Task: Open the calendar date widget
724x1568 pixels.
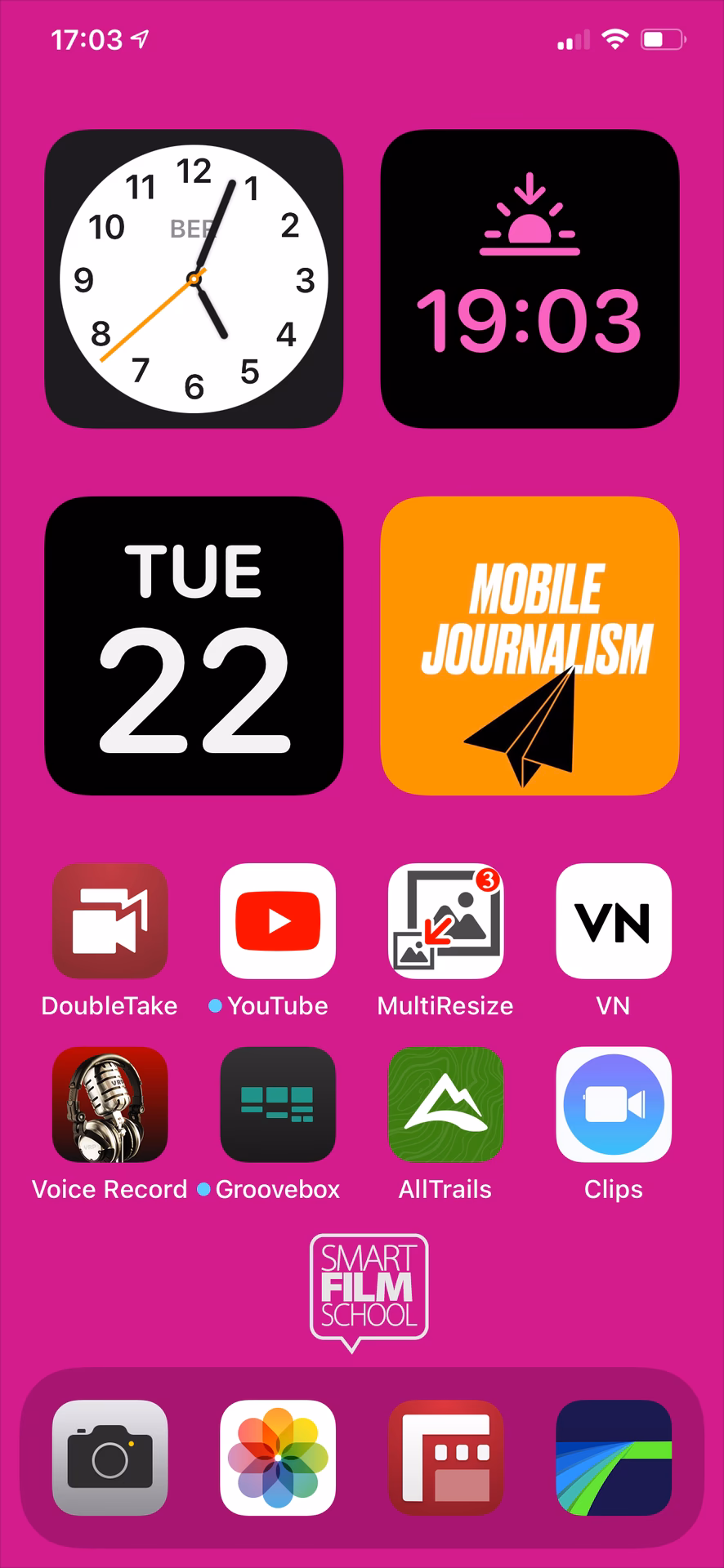Action: click(x=194, y=645)
